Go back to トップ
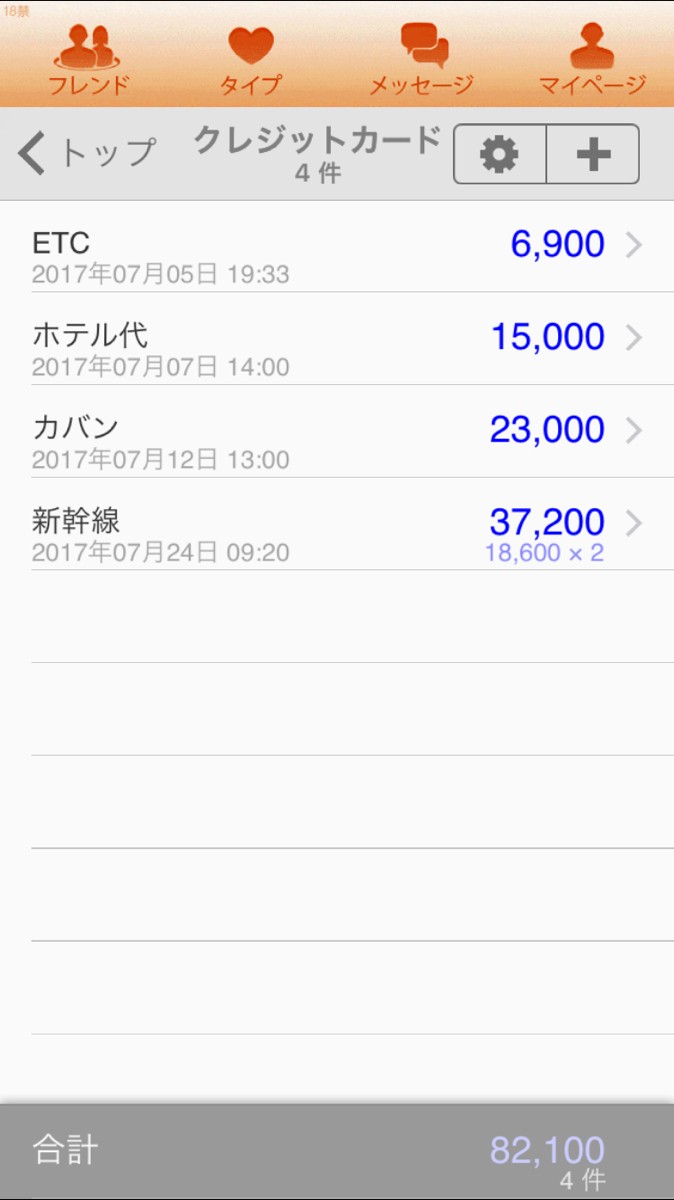The image size is (674, 1200). tap(88, 153)
